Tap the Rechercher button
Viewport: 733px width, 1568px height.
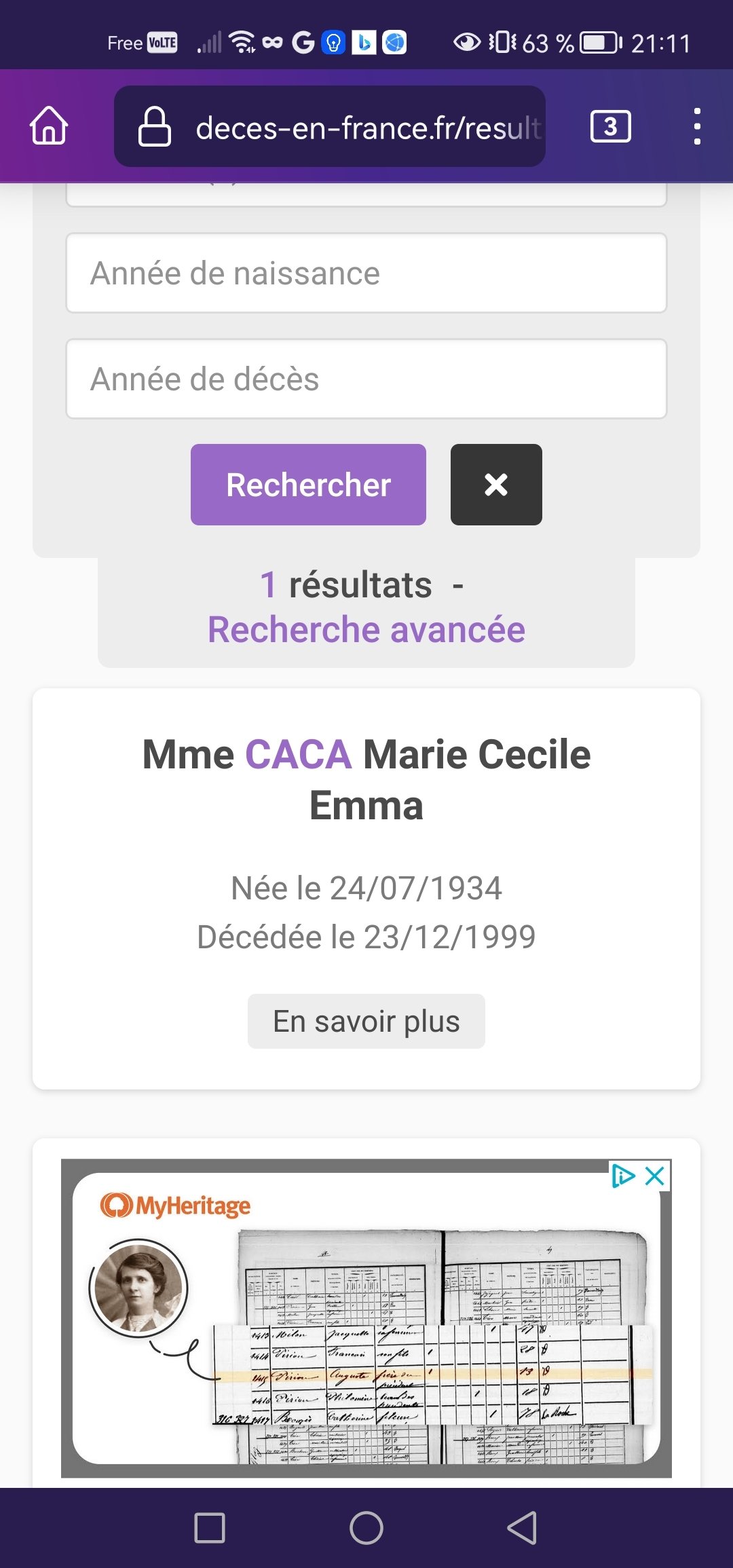tap(308, 485)
